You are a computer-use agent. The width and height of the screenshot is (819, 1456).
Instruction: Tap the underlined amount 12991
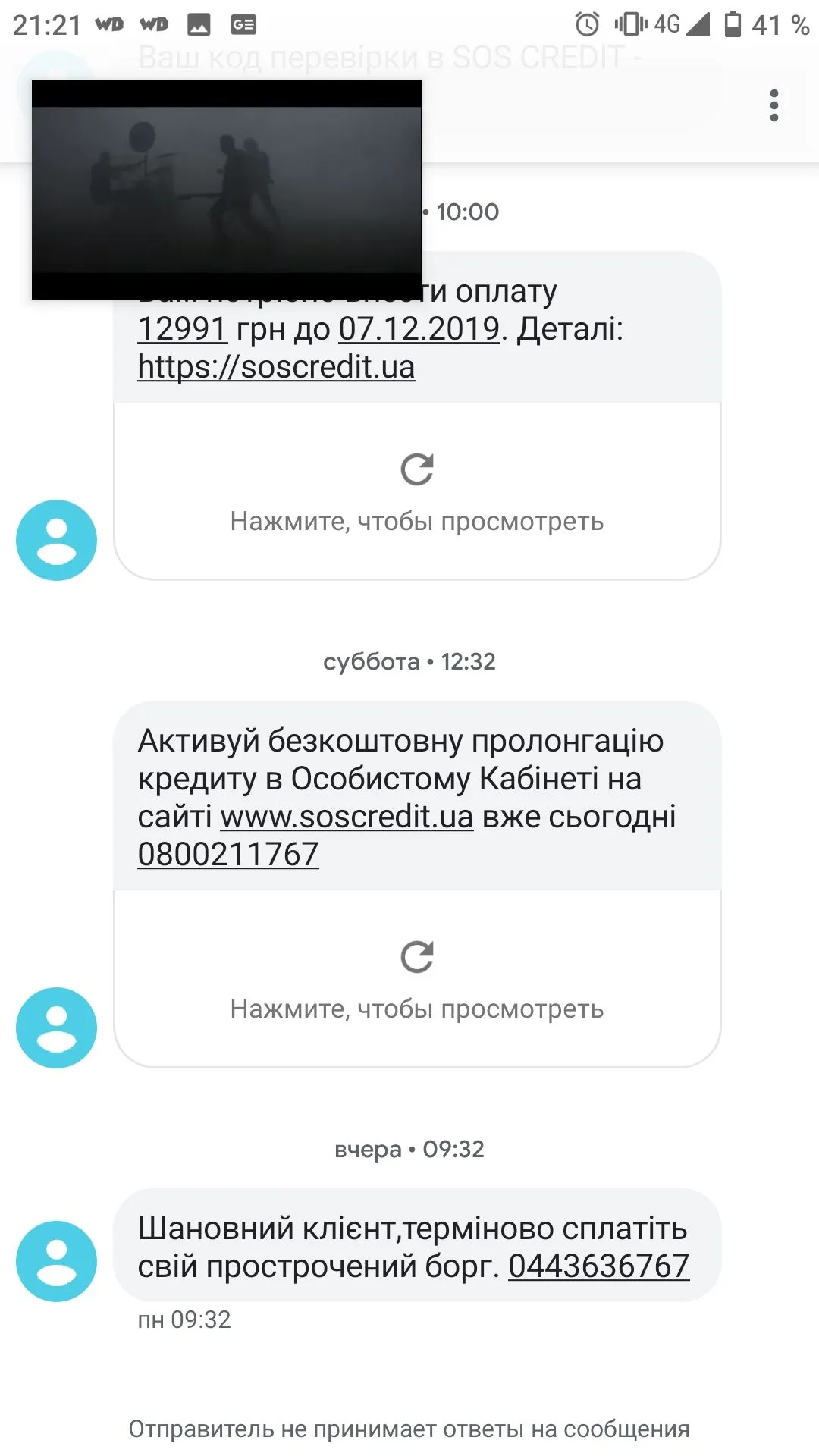pos(182,329)
